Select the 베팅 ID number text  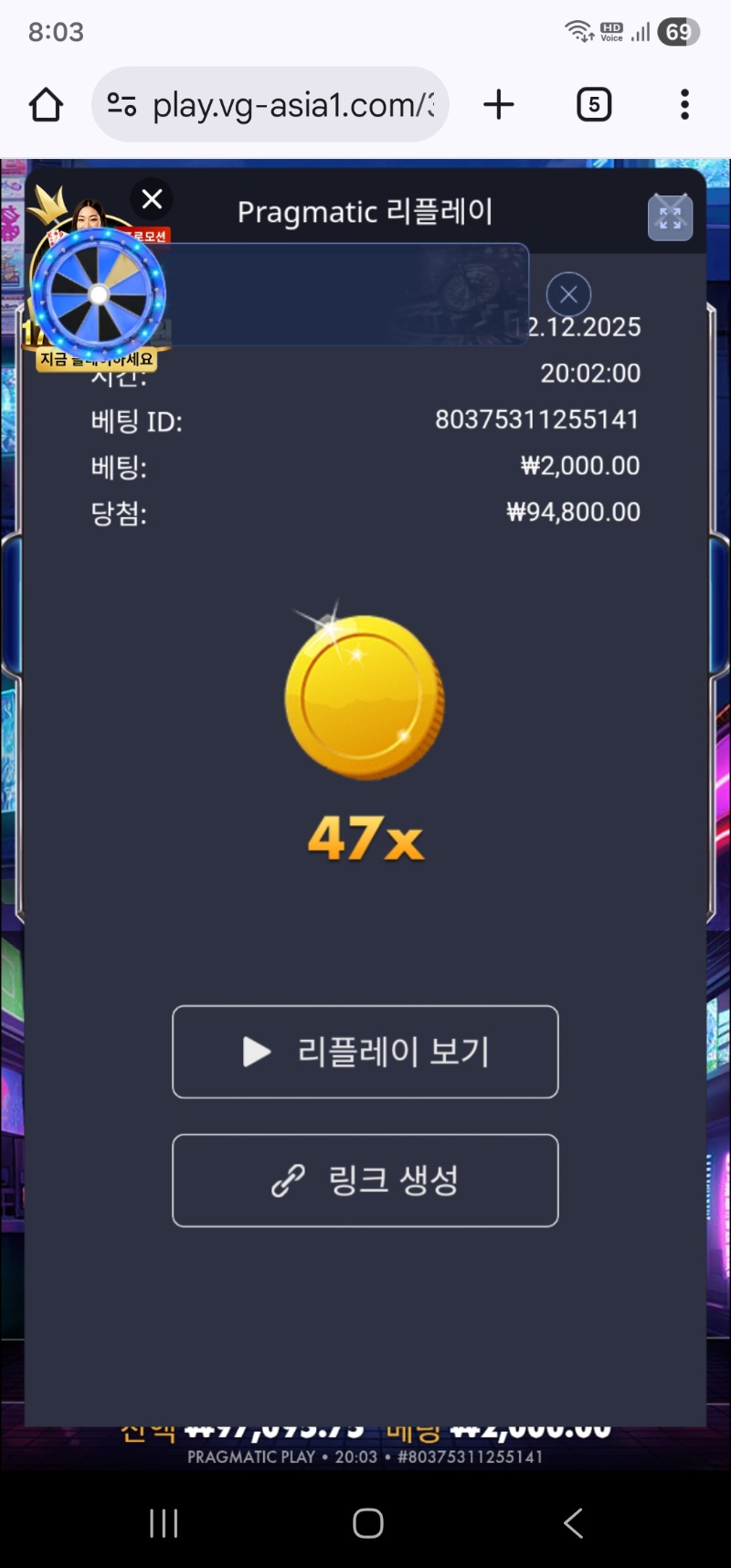[536, 419]
